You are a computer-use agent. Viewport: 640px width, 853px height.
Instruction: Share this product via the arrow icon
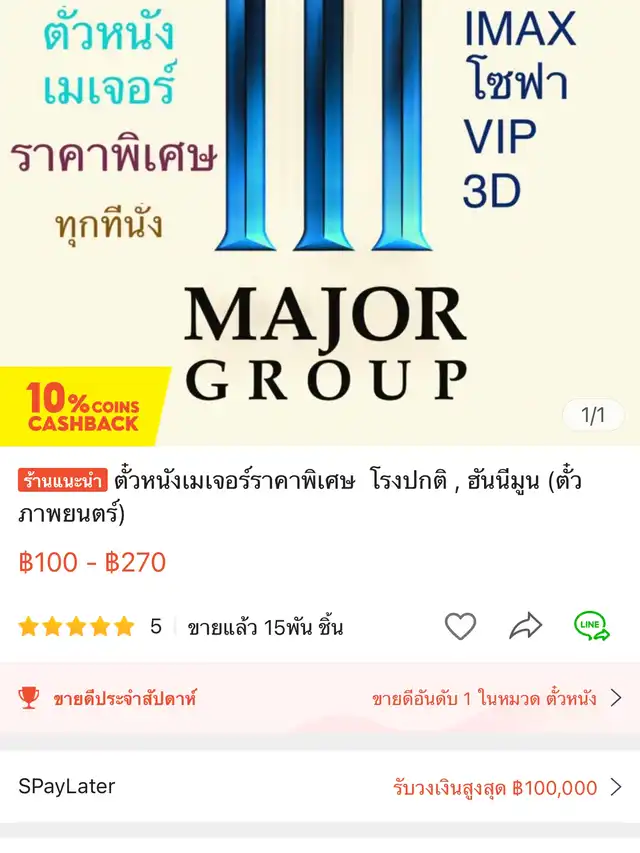coord(525,627)
